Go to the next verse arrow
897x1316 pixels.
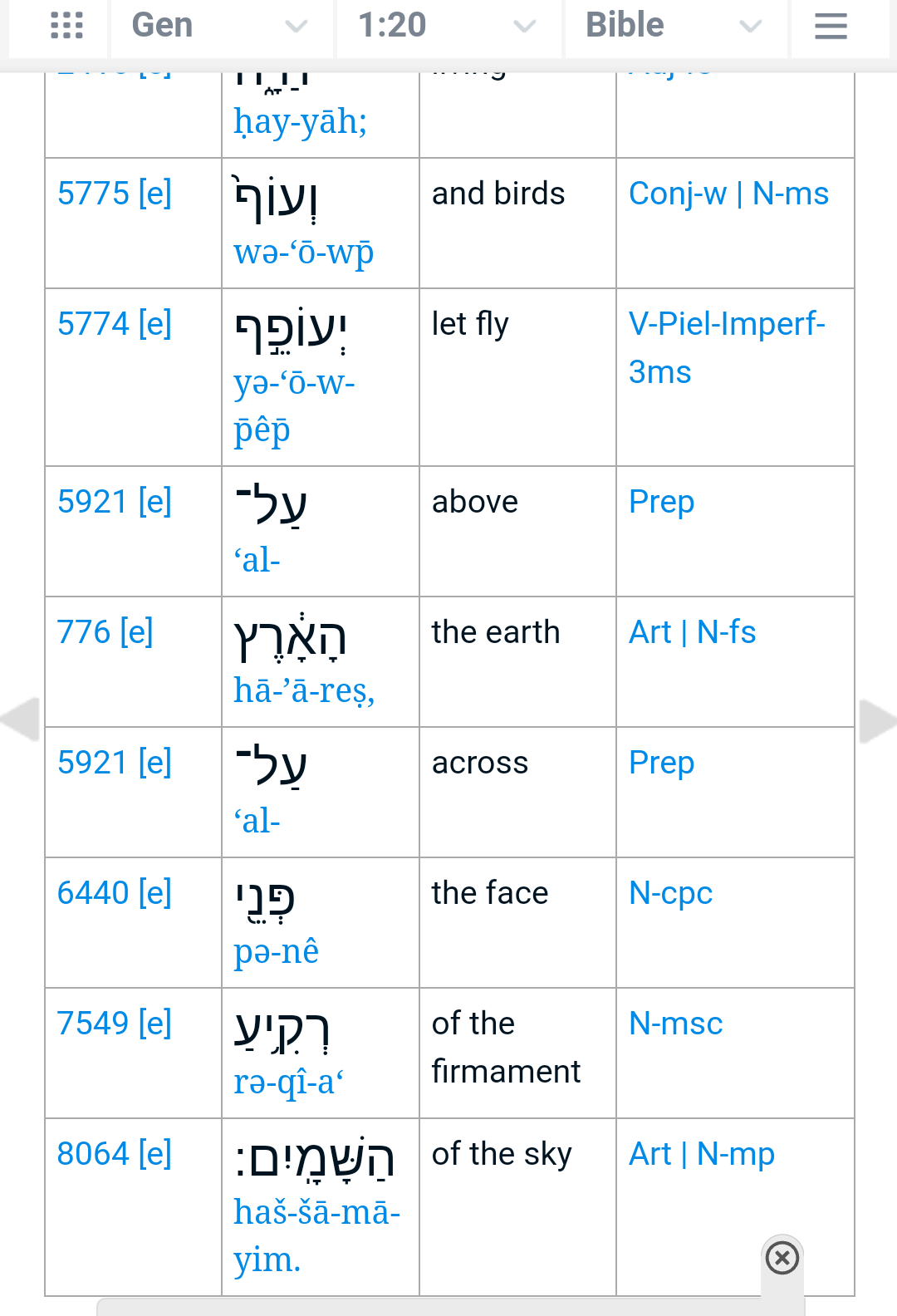coord(876,719)
